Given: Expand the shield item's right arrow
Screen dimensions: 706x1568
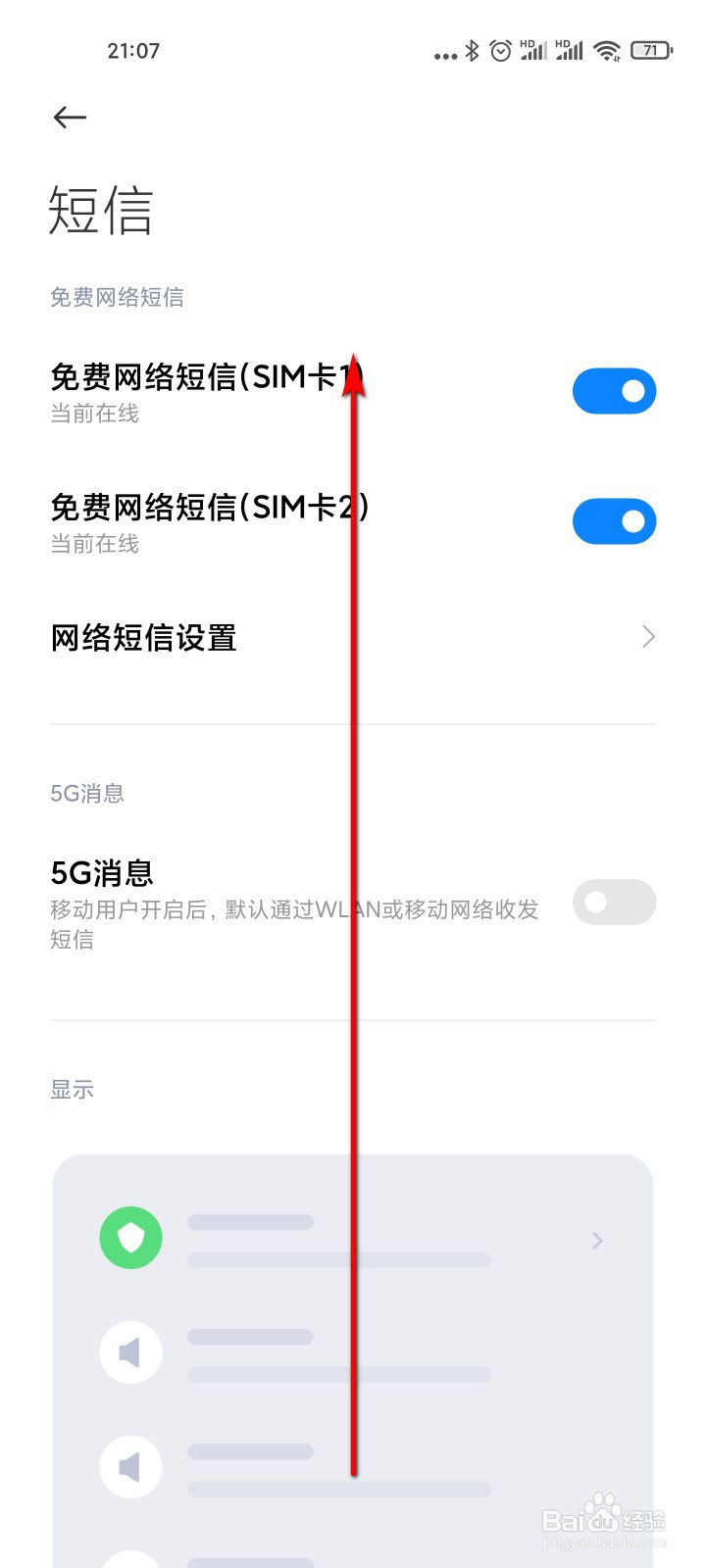Looking at the screenshot, I should tap(597, 1241).
